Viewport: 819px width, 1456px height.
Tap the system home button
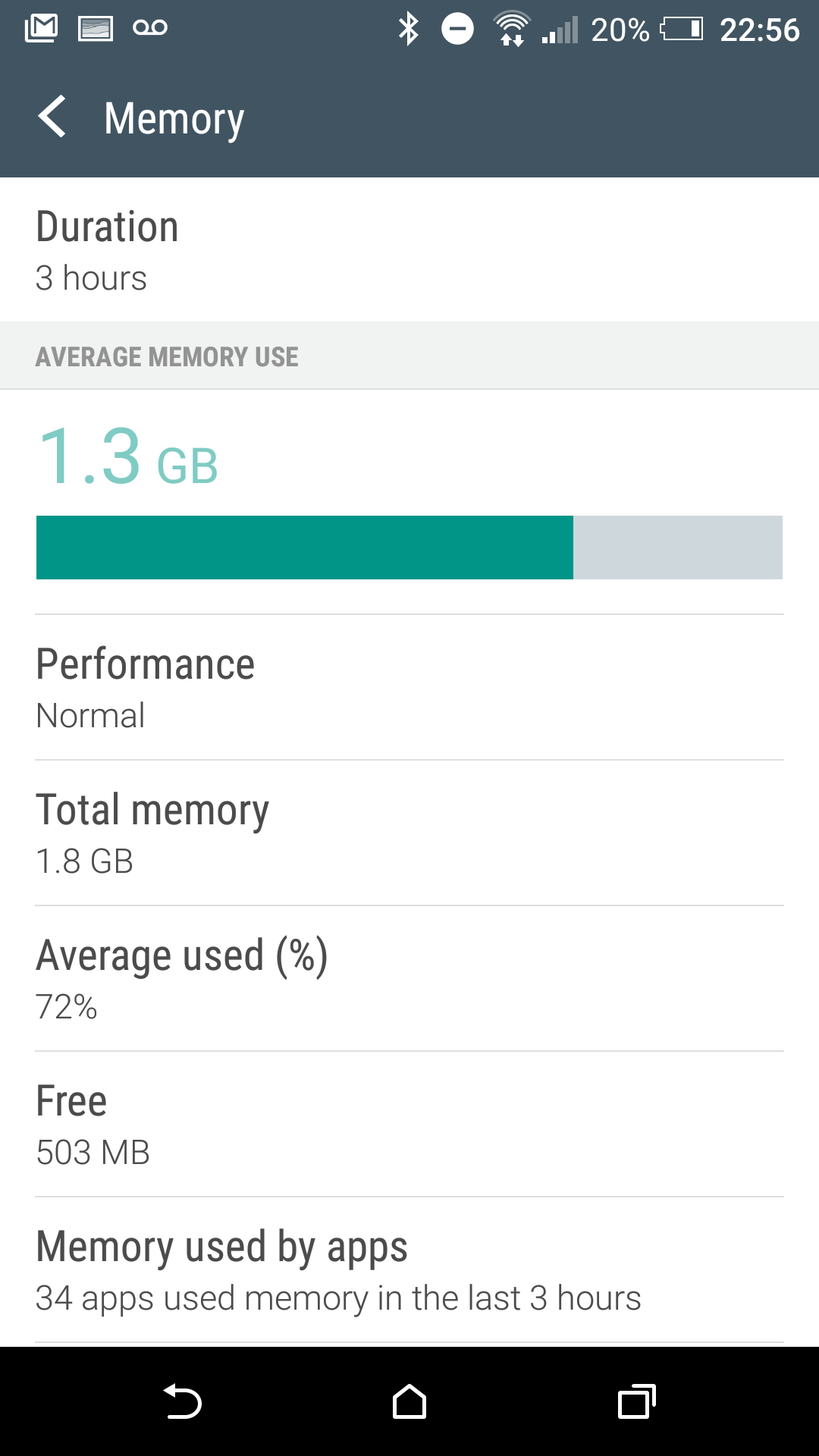[409, 1401]
